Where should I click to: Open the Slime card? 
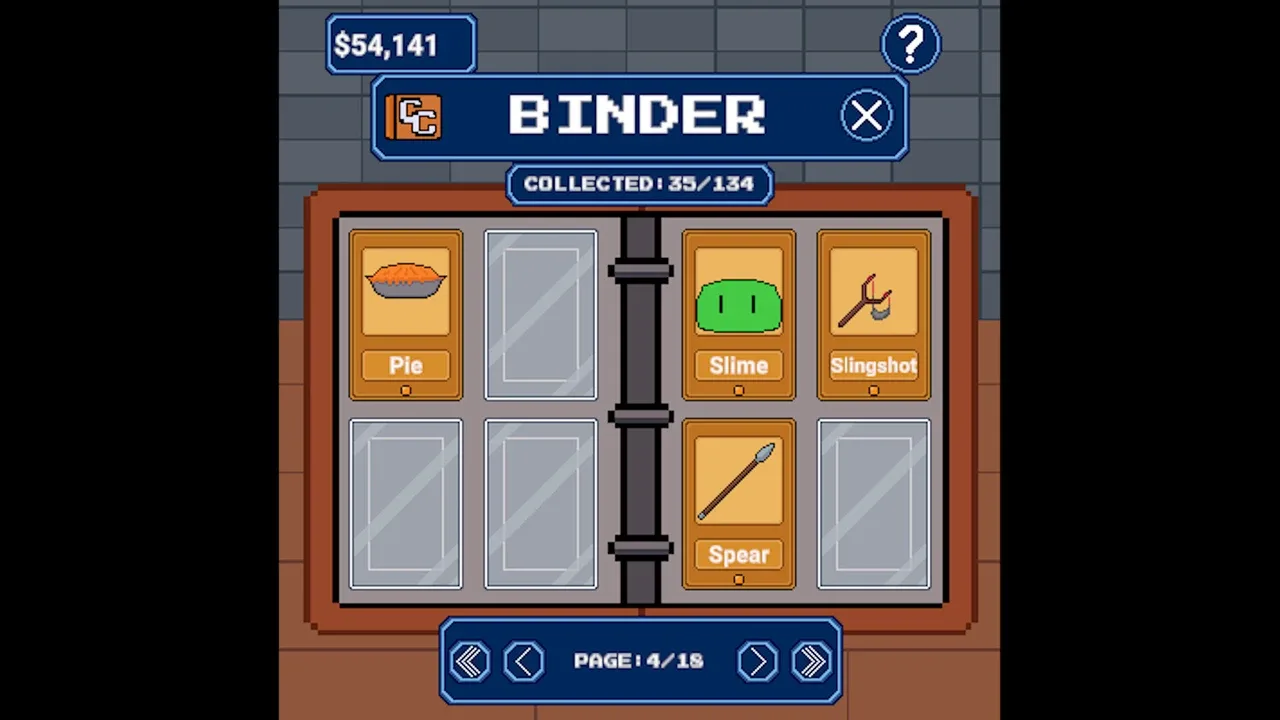(739, 314)
